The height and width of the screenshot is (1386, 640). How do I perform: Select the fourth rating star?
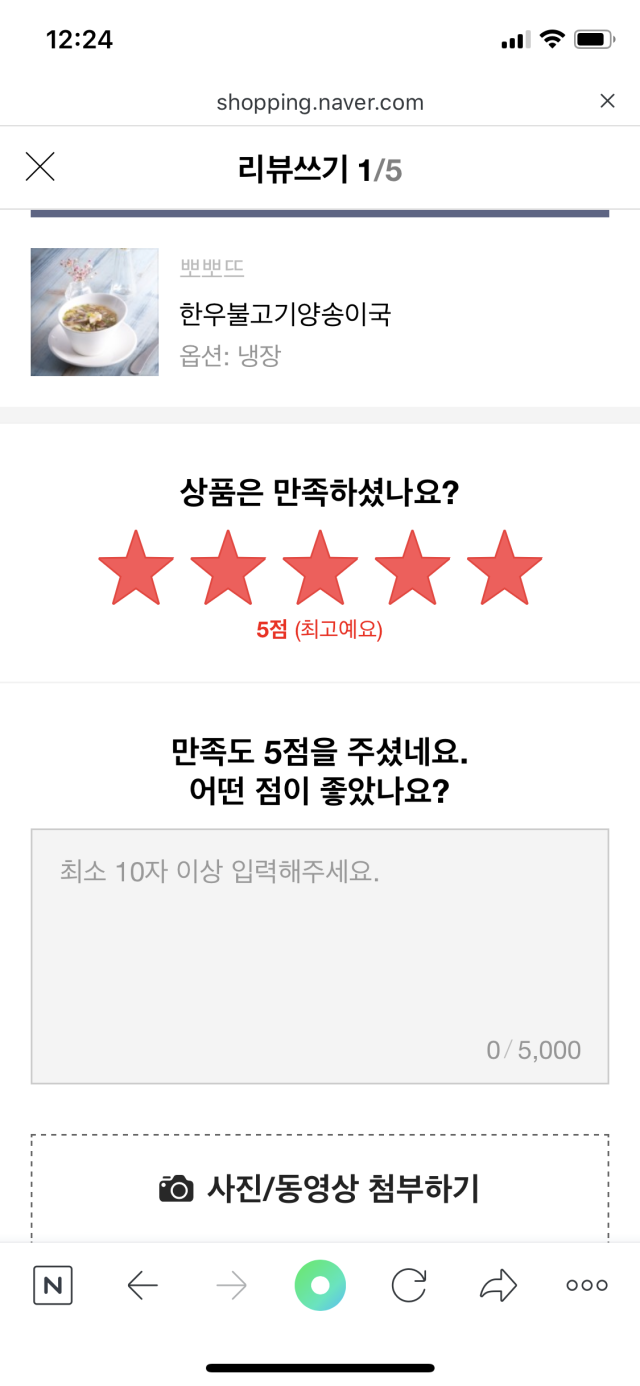(x=412, y=567)
